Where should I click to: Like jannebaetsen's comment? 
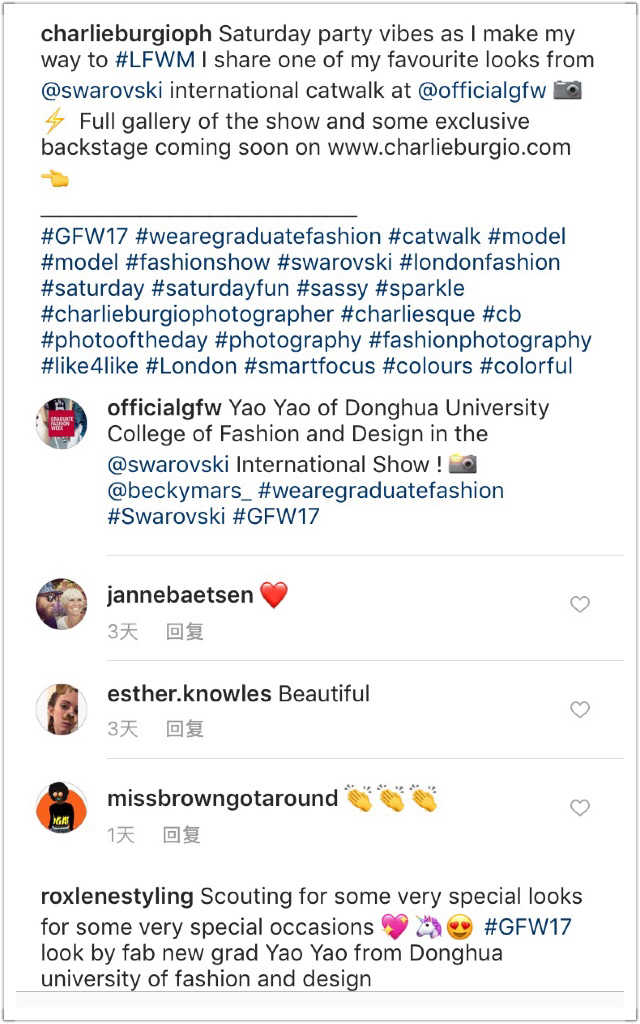[580, 605]
